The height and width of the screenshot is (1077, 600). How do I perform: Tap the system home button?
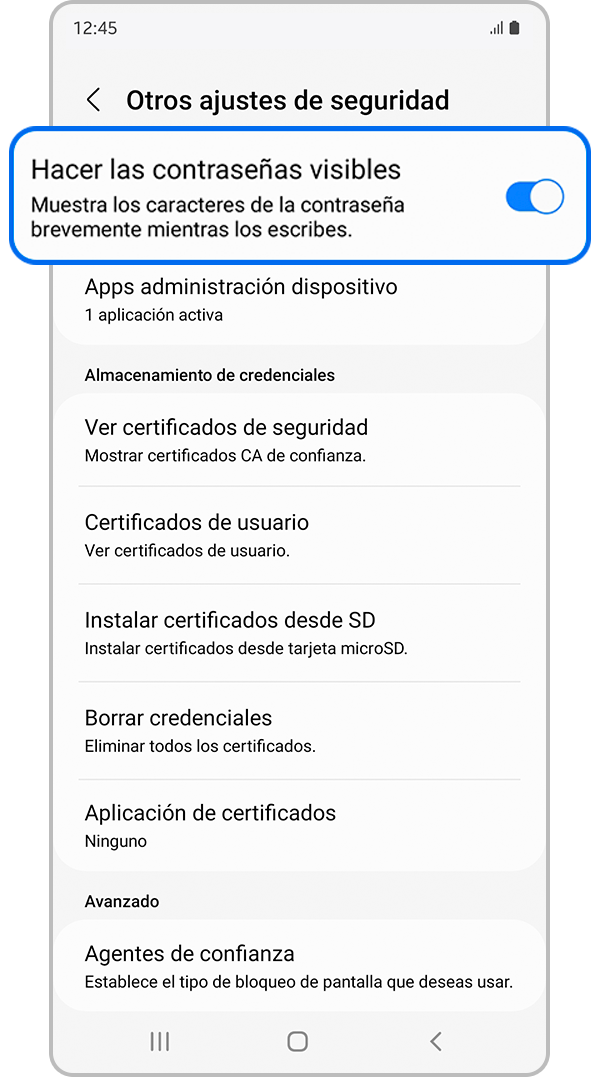coord(297,1041)
